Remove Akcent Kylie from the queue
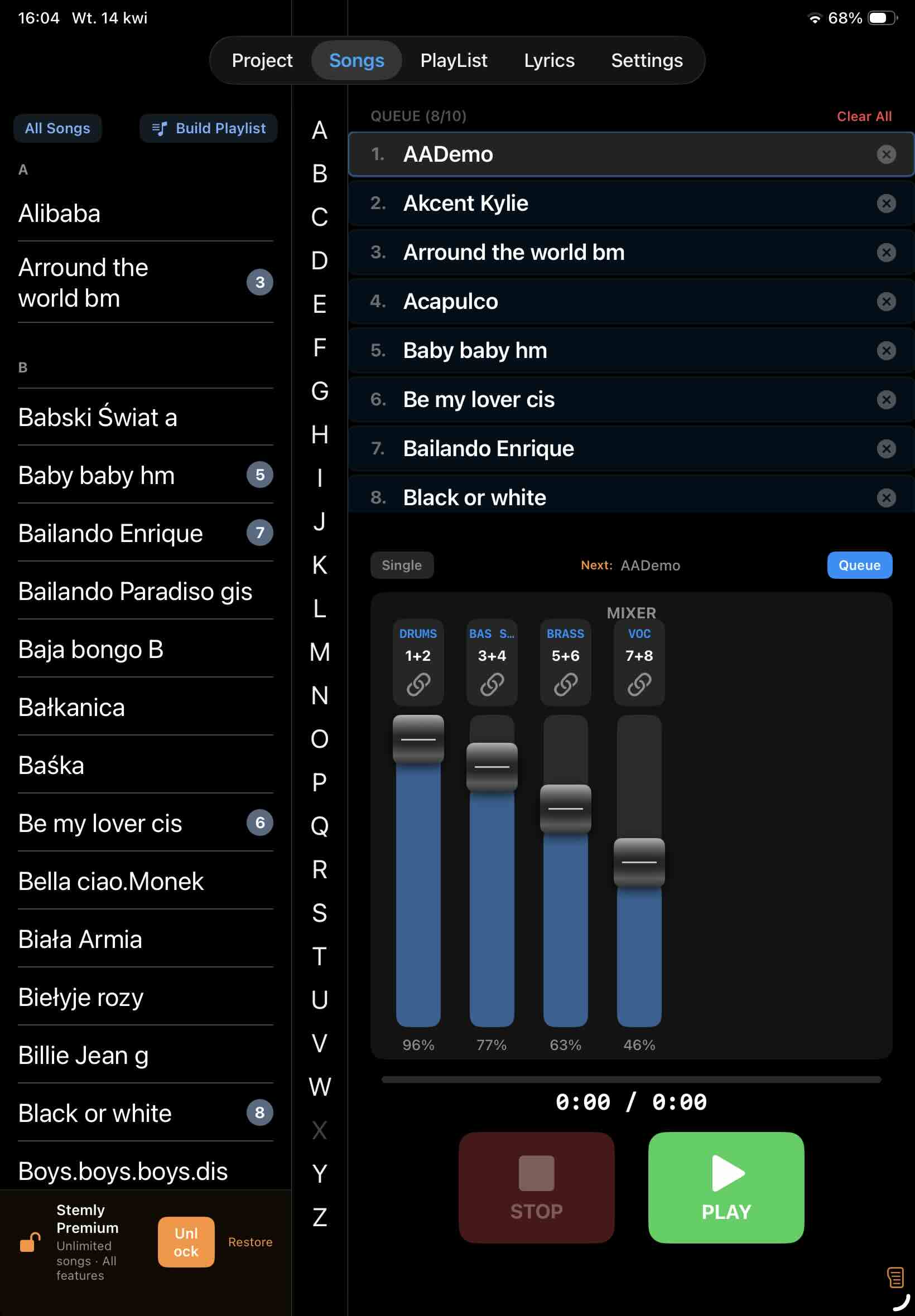Image resolution: width=915 pixels, height=1316 pixels. [886, 204]
